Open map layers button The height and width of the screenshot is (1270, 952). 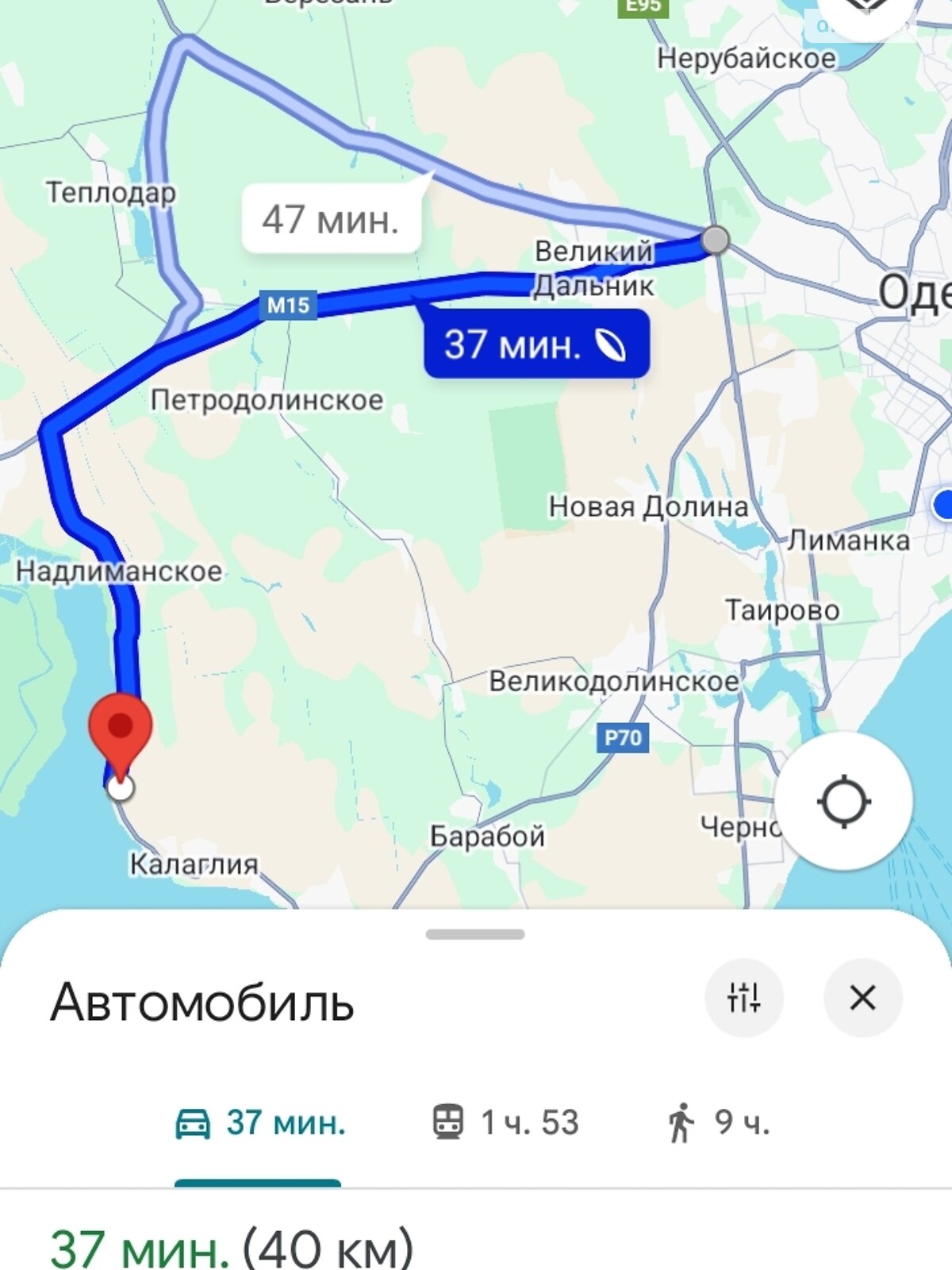tap(866, 12)
